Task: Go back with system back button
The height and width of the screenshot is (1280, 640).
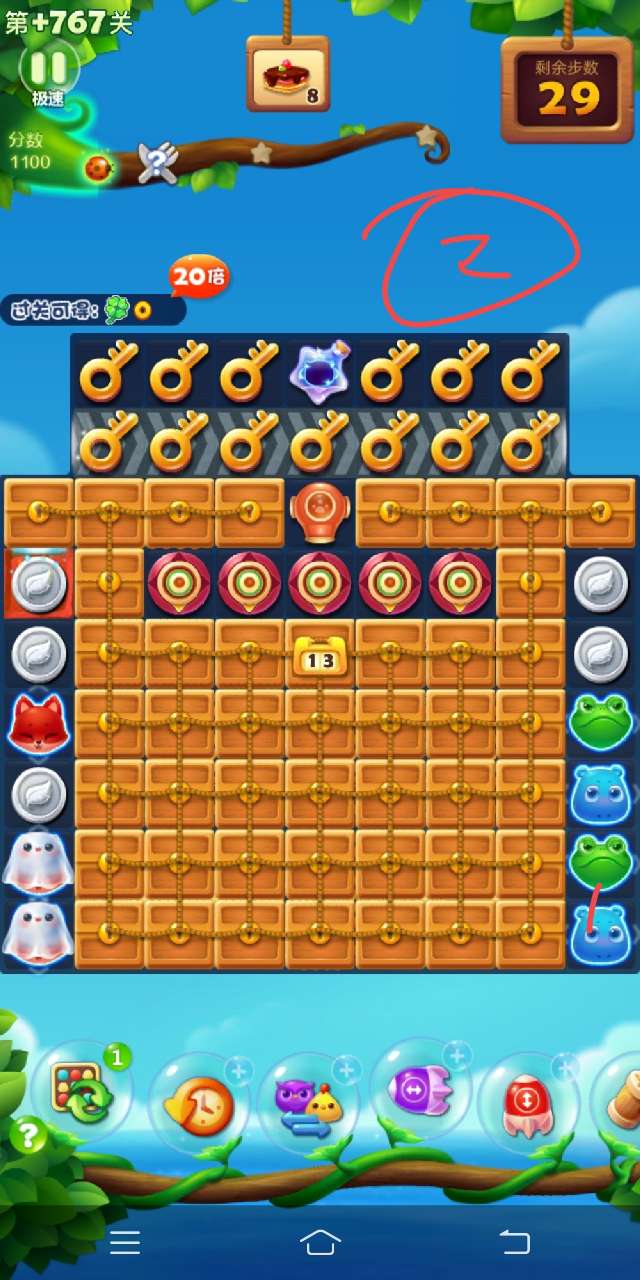Action: point(514,1242)
